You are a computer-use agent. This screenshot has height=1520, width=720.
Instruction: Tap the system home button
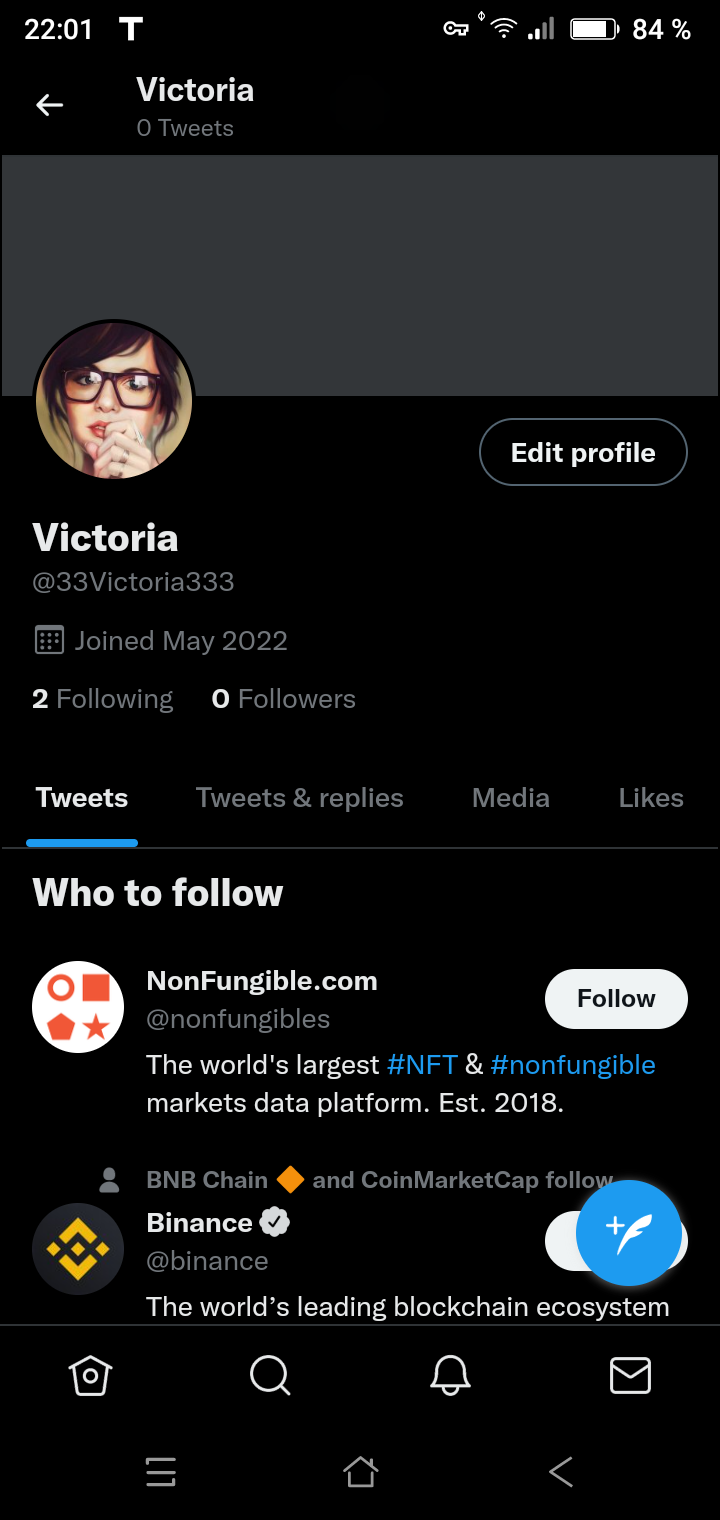tap(360, 1471)
